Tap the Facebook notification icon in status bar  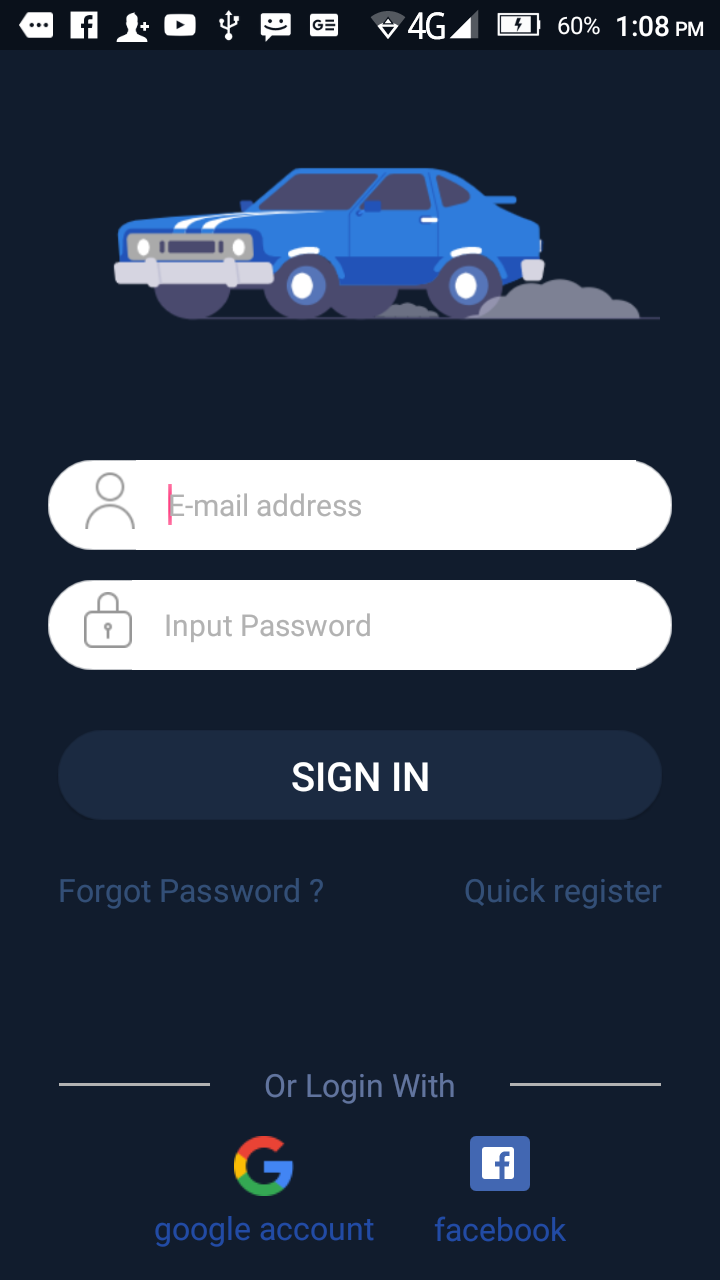click(84, 25)
